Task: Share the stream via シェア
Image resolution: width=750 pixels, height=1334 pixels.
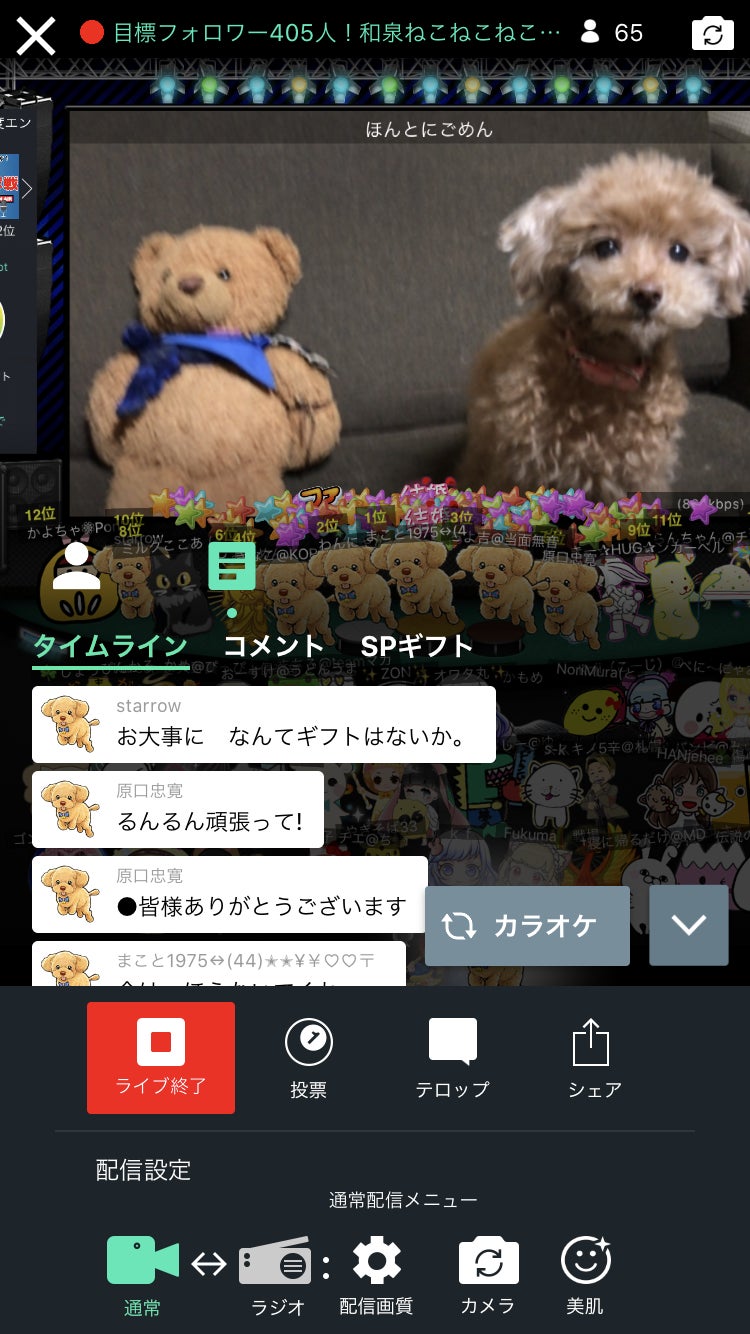Action: coord(594,1058)
